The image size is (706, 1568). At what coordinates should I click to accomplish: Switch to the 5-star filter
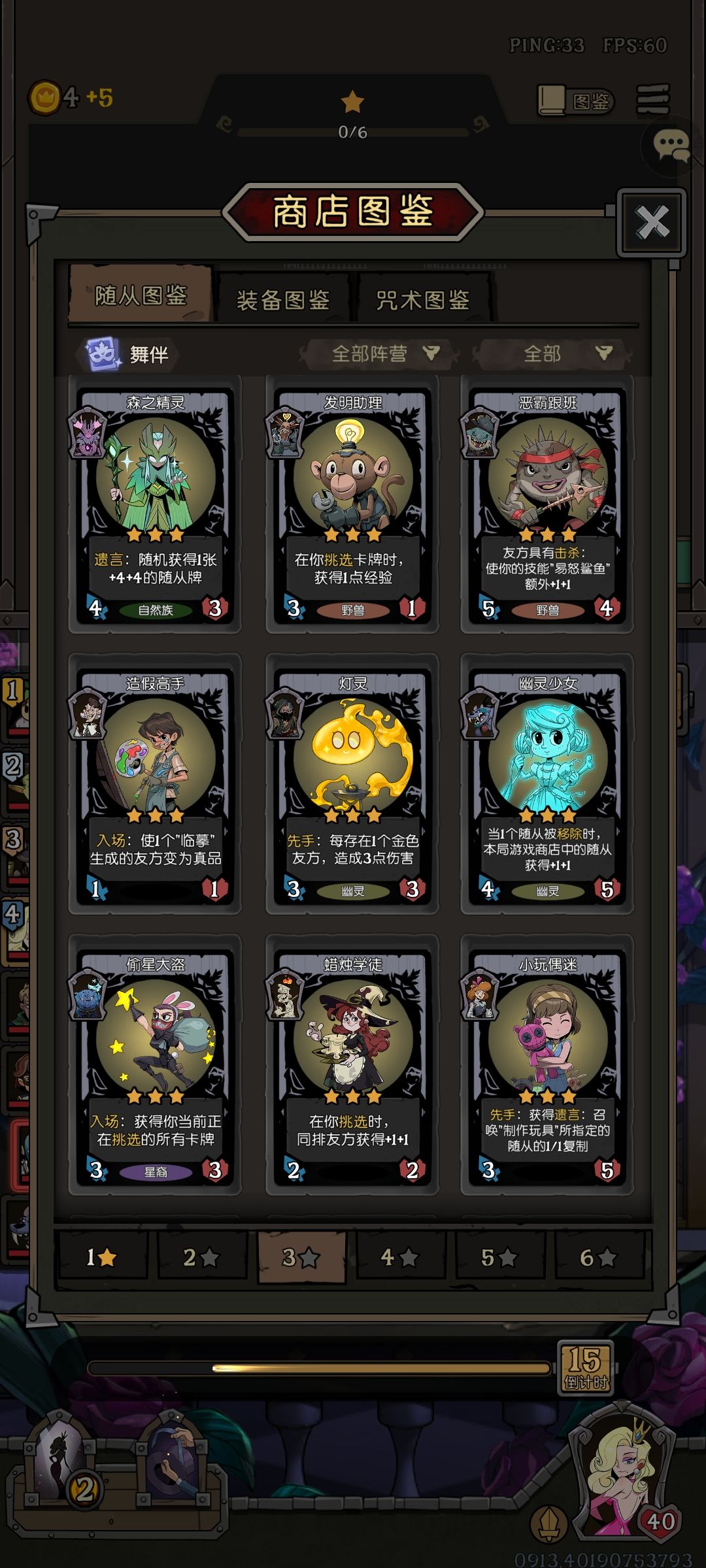click(x=499, y=1256)
